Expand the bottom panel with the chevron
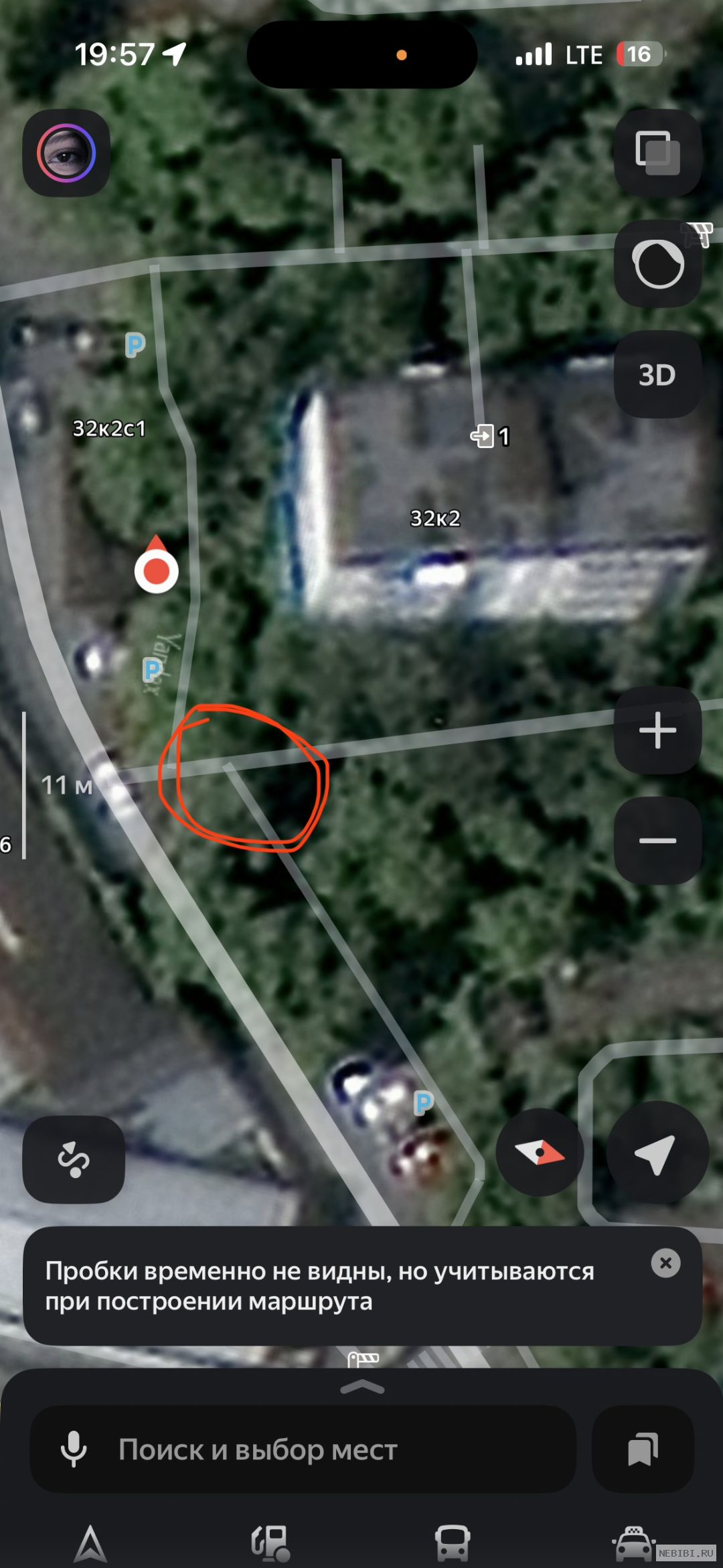 tap(362, 1387)
